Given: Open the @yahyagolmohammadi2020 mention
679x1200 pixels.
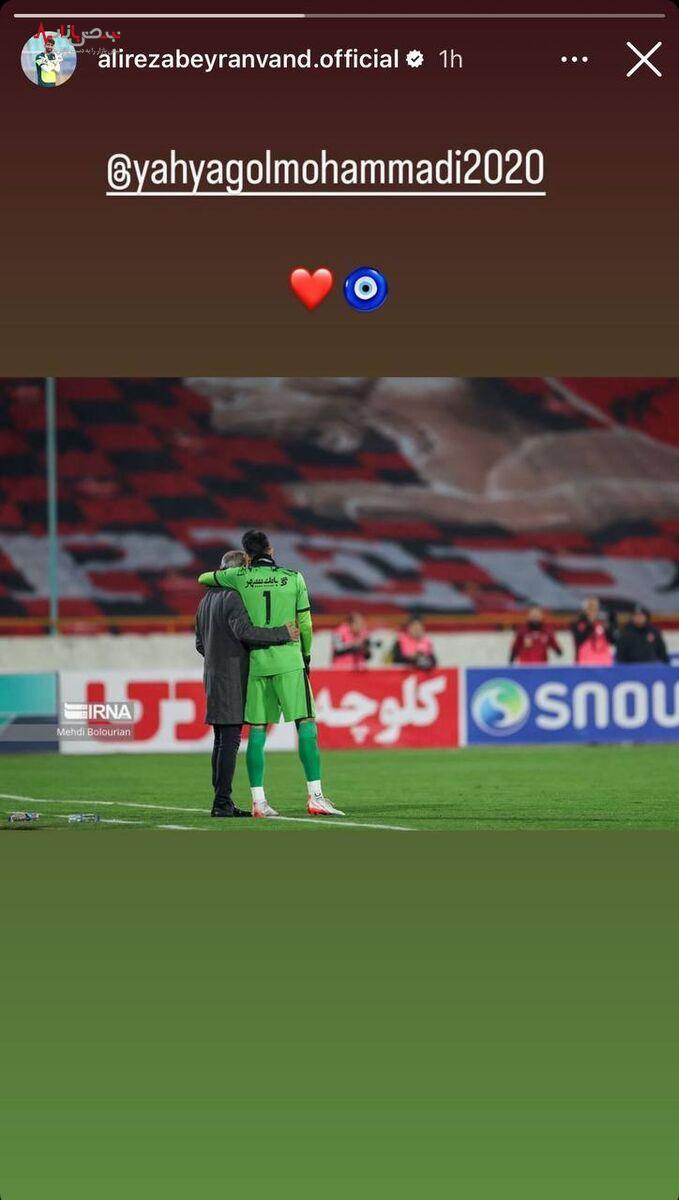Looking at the screenshot, I should 326,170.
